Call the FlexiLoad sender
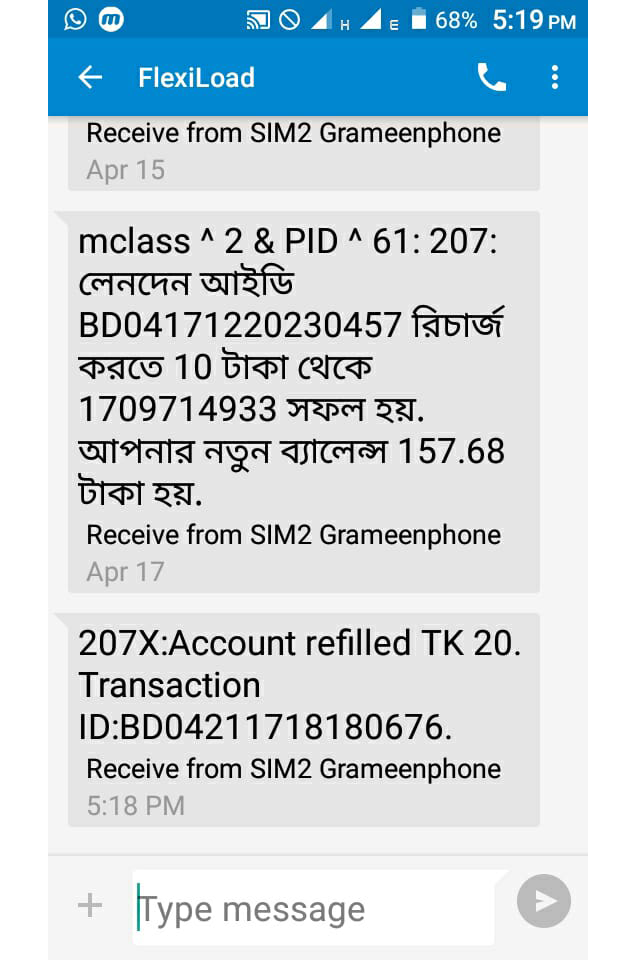The image size is (640, 960). pos(491,78)
